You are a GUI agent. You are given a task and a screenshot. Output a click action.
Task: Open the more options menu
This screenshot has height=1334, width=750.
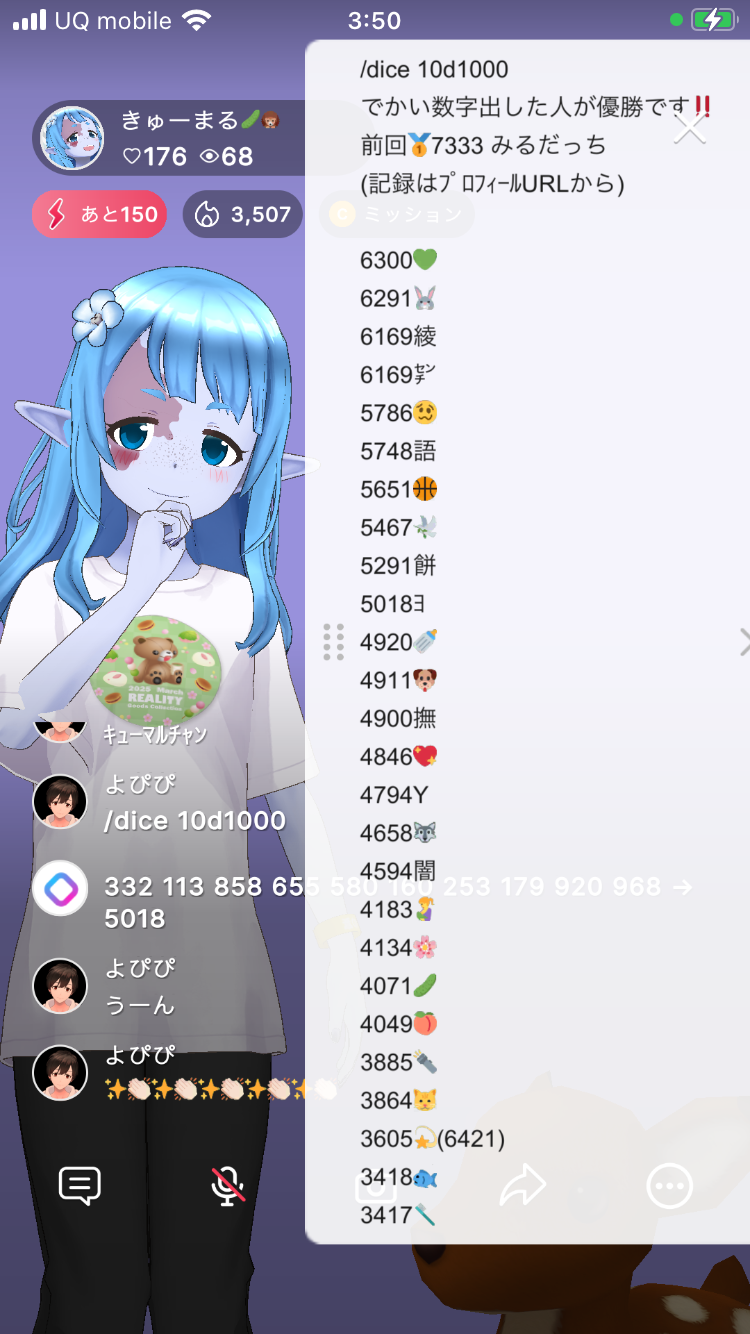coord(669,1186)
